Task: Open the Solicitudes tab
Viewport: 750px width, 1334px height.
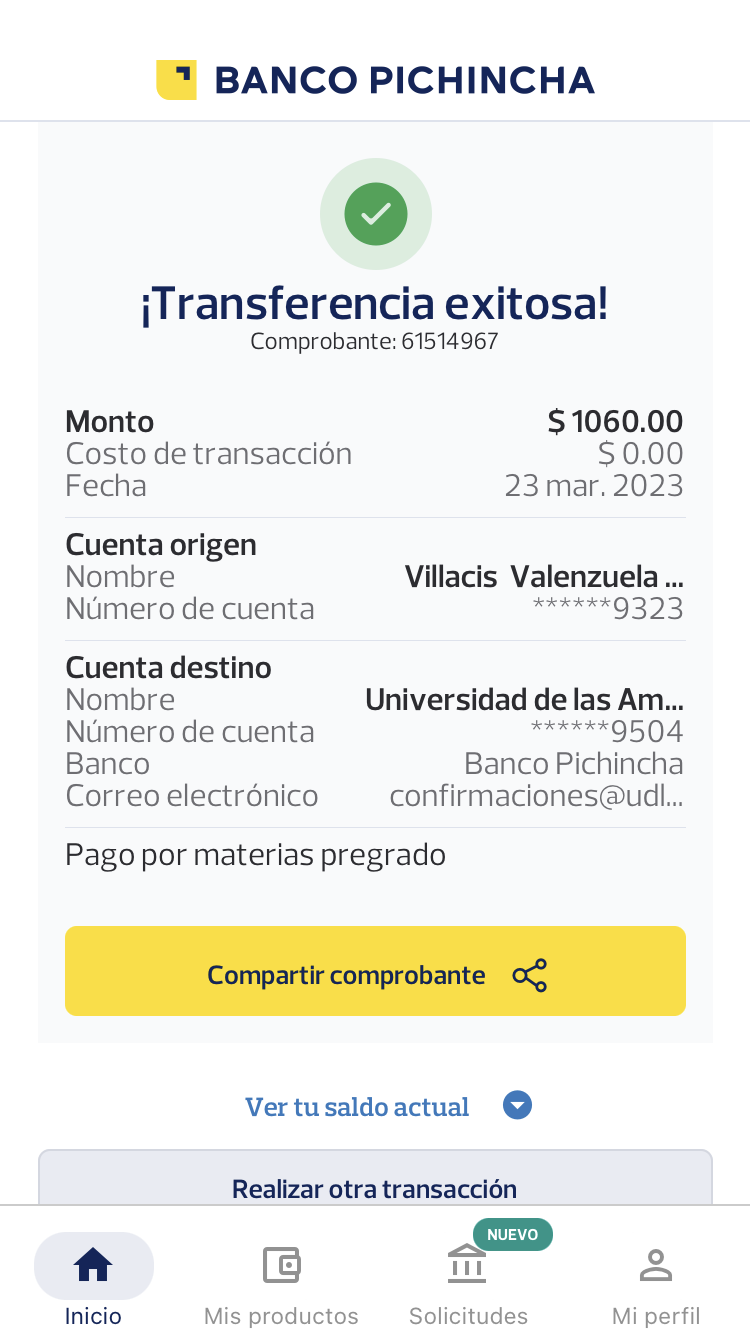Action: click(x=468, y=1282)
